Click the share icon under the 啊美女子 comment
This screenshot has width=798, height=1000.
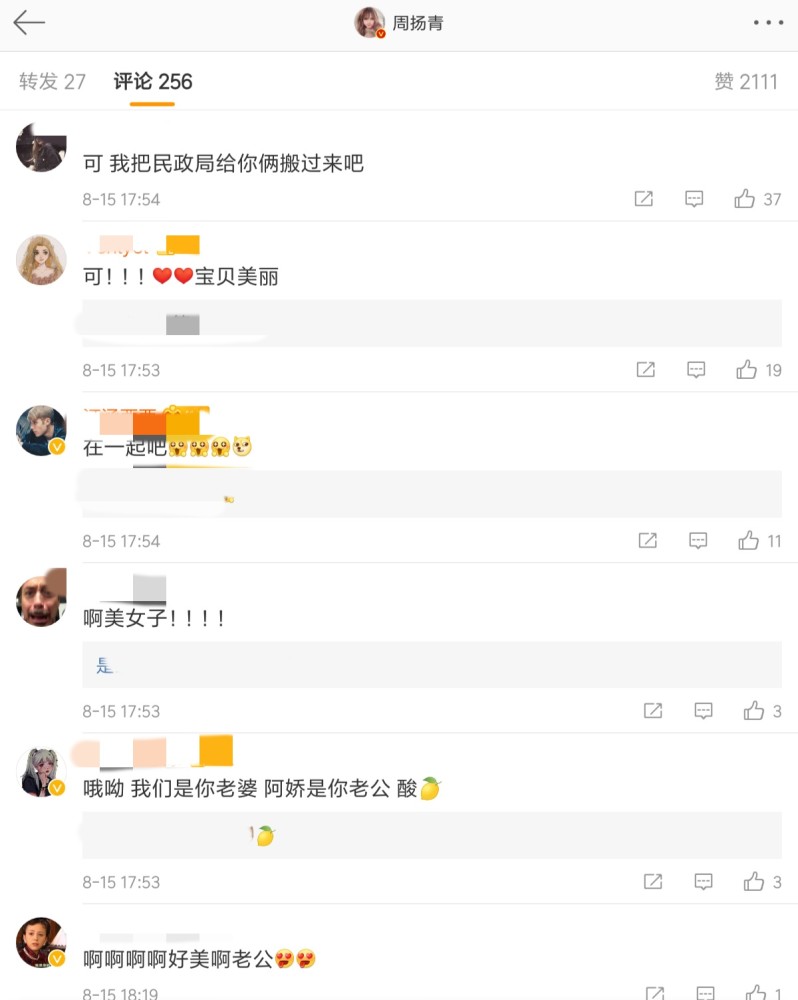click(653, 711)
